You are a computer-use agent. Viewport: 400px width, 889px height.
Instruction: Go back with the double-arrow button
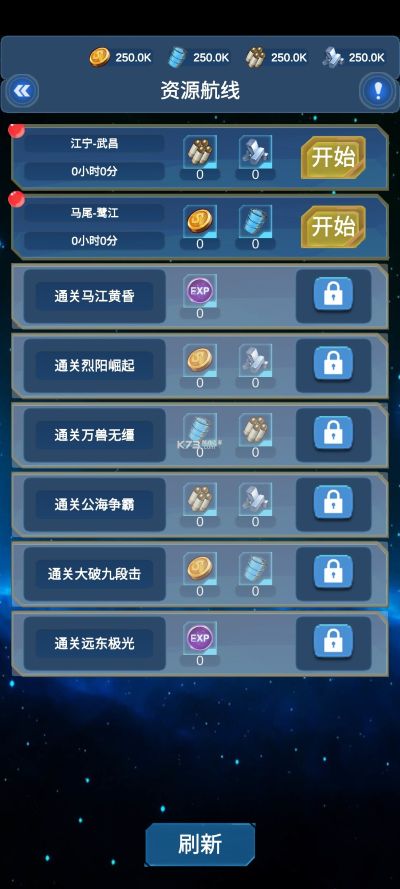pyautogui.click(x=22, y=91)
